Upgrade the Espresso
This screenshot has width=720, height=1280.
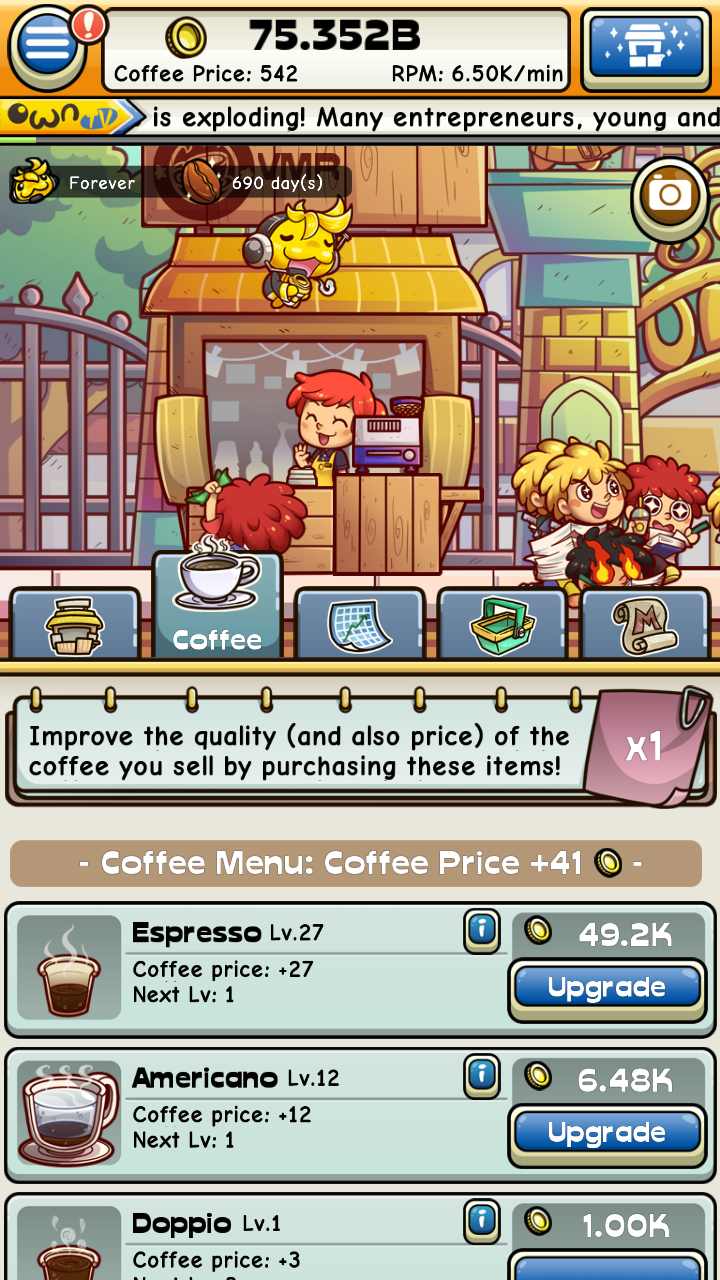(x=607, y=987)
